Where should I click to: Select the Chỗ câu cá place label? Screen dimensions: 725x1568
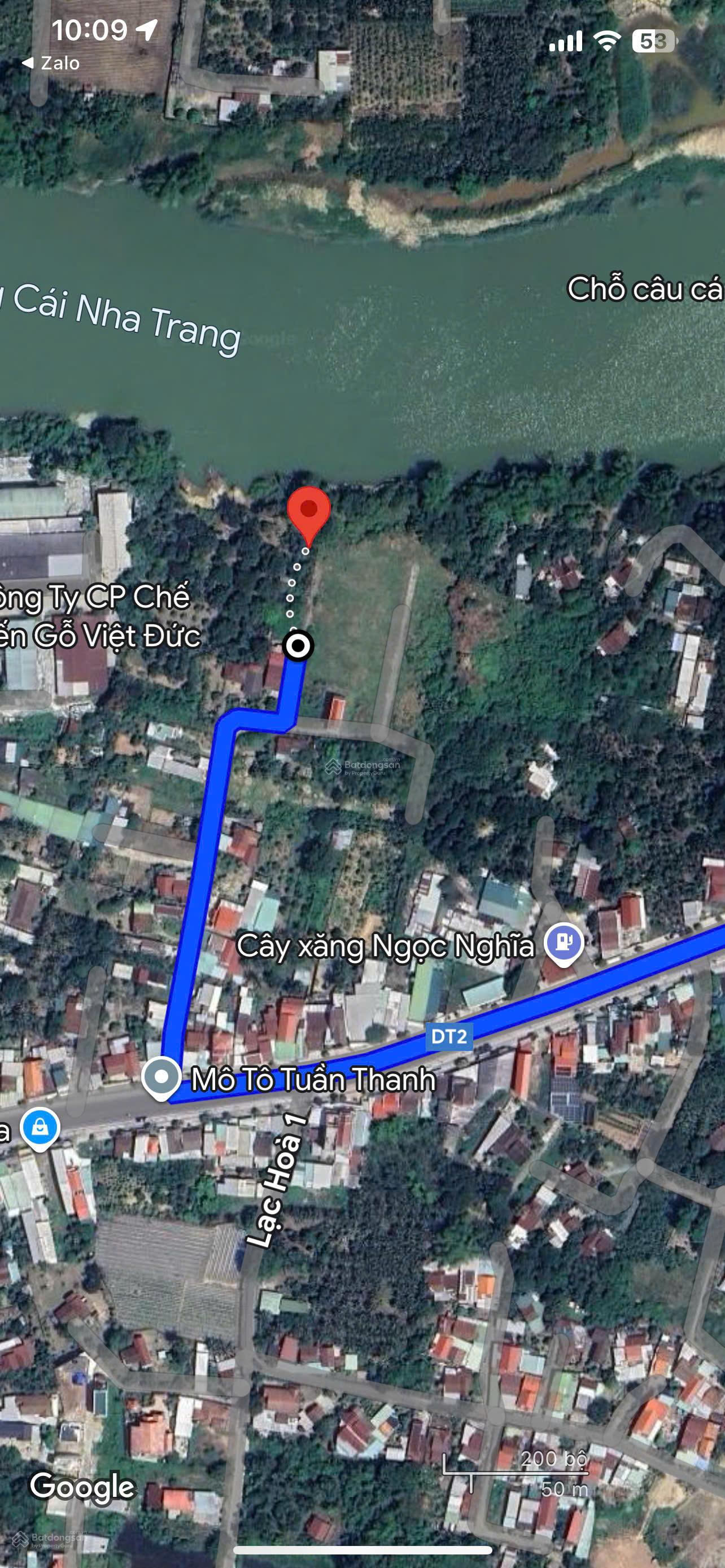[x=644, y=288]
